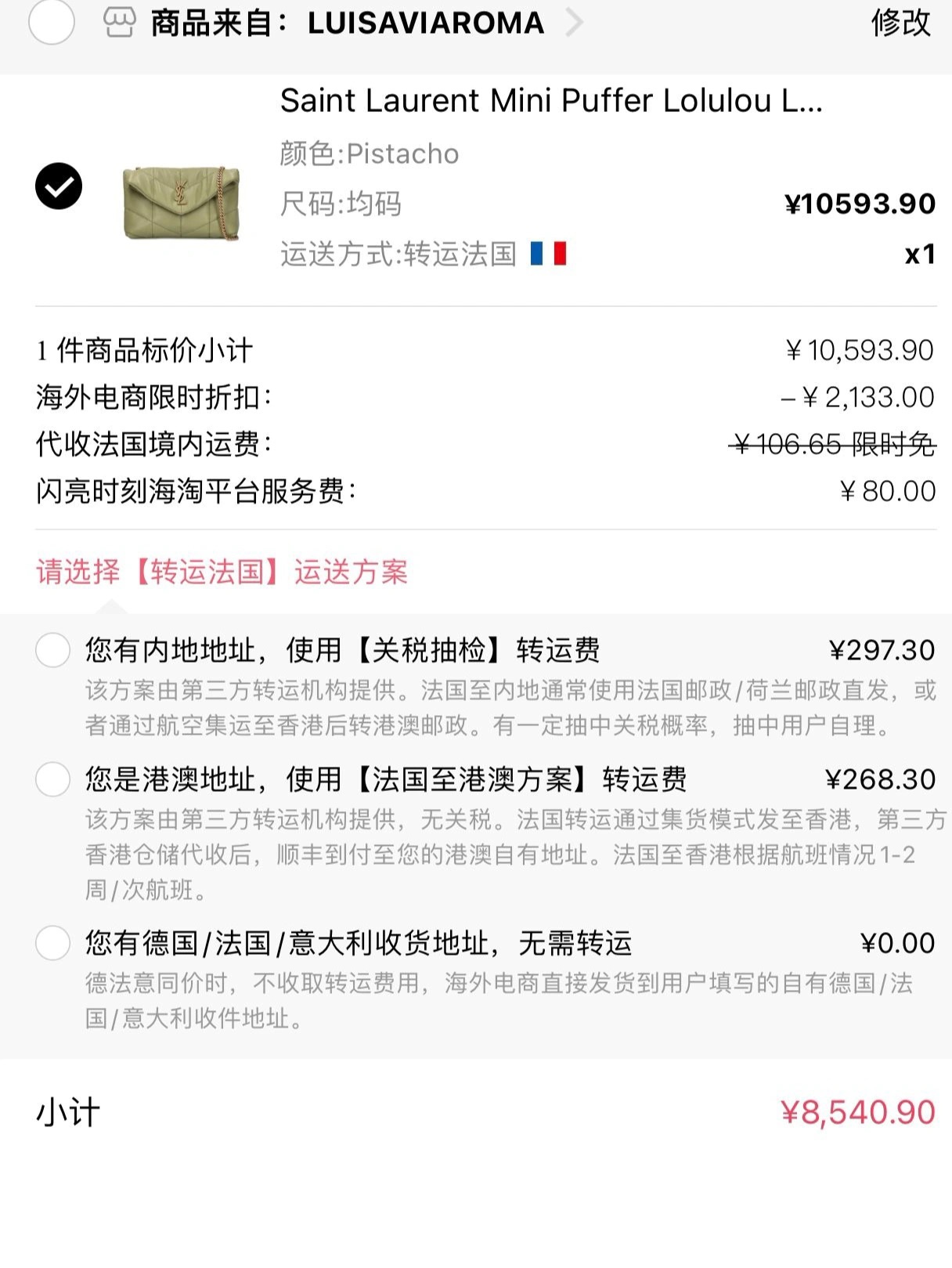Click the France flag icon next to 转运法国
This screenshot has width=952, height=1268.
pyautogui.click(x=548, y=251)
